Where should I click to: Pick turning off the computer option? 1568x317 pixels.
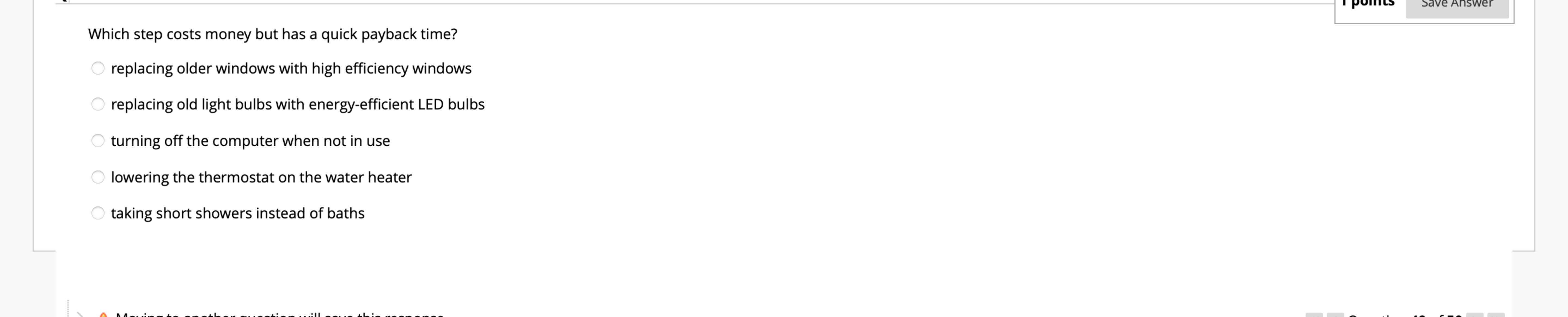click(97, 141)
